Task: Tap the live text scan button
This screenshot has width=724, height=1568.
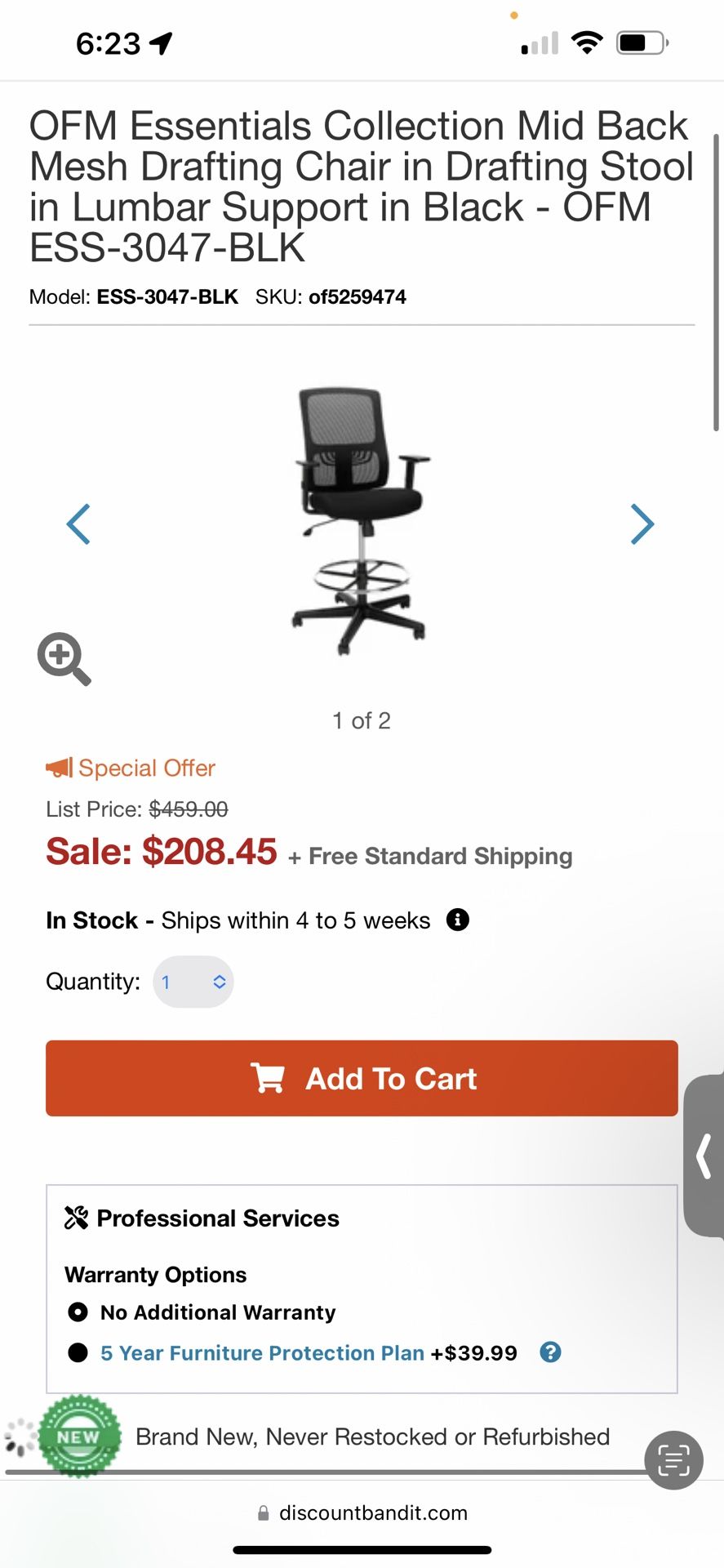Action: click(x=673, y=1460)
